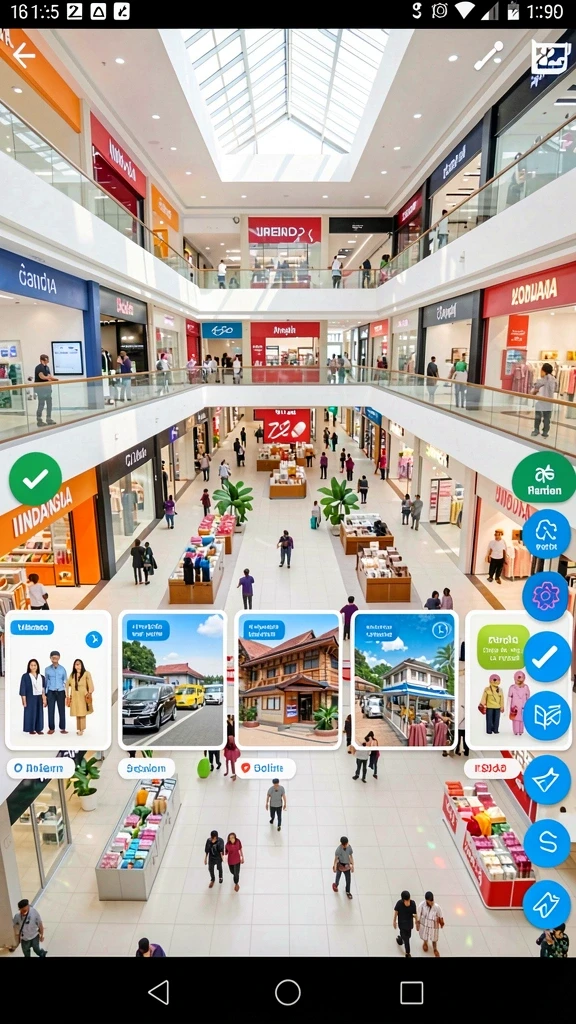Open the card with cars on street
This screenshot has height=1024, width=576.
pos(172,680)
